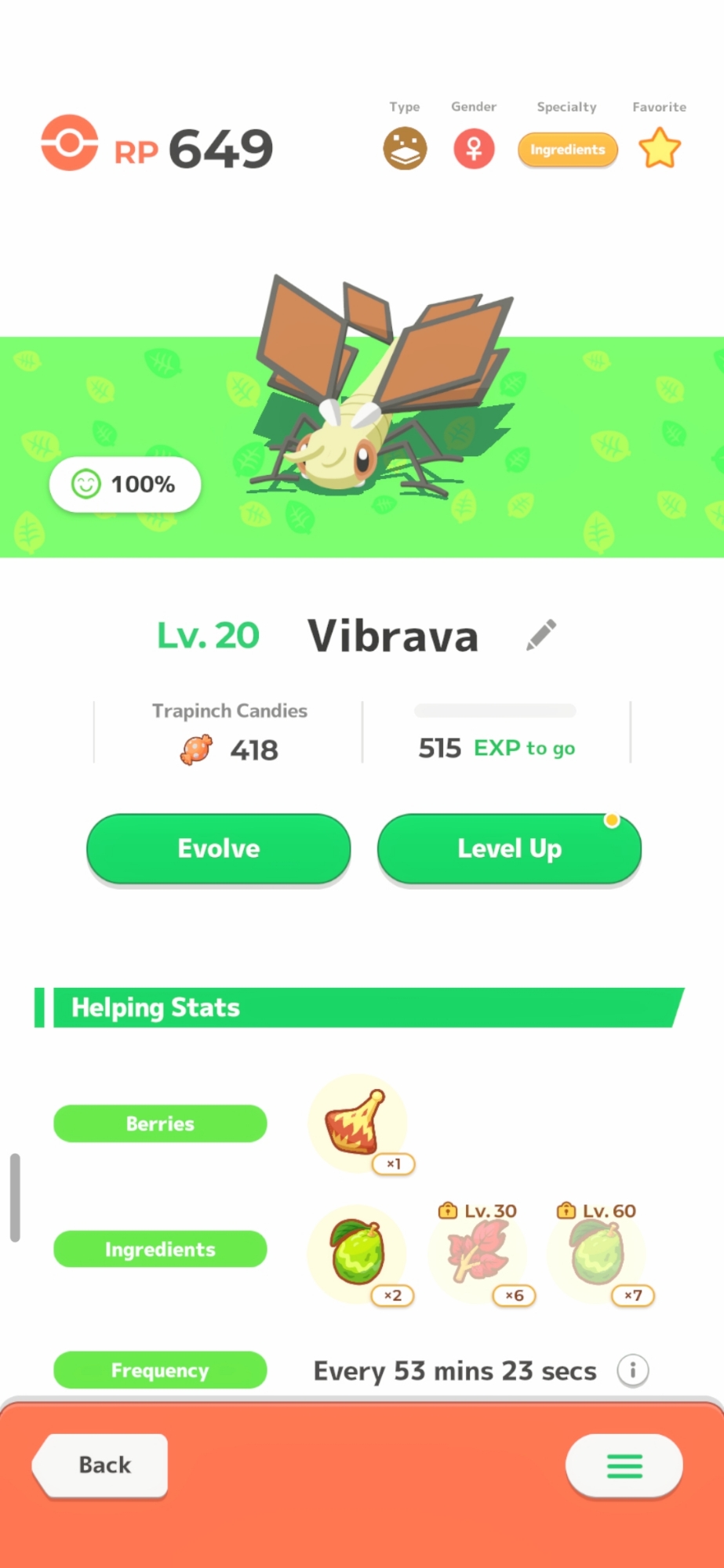724x1568 pixels.
Task: Edit Vibrava's nickname with pencil icon
Action: click(541, 635)
